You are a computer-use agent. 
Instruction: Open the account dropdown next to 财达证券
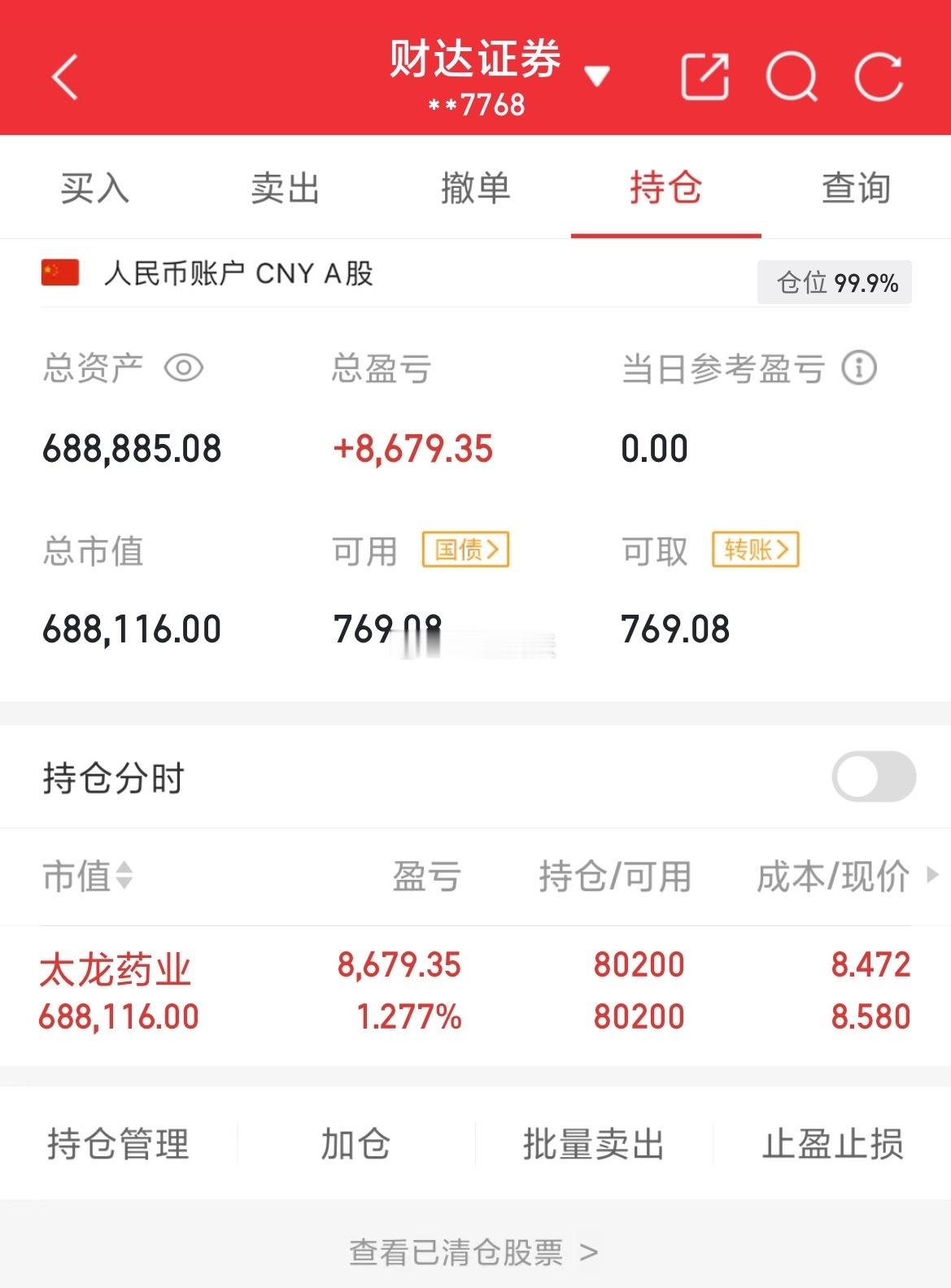[x=598, y=75]
